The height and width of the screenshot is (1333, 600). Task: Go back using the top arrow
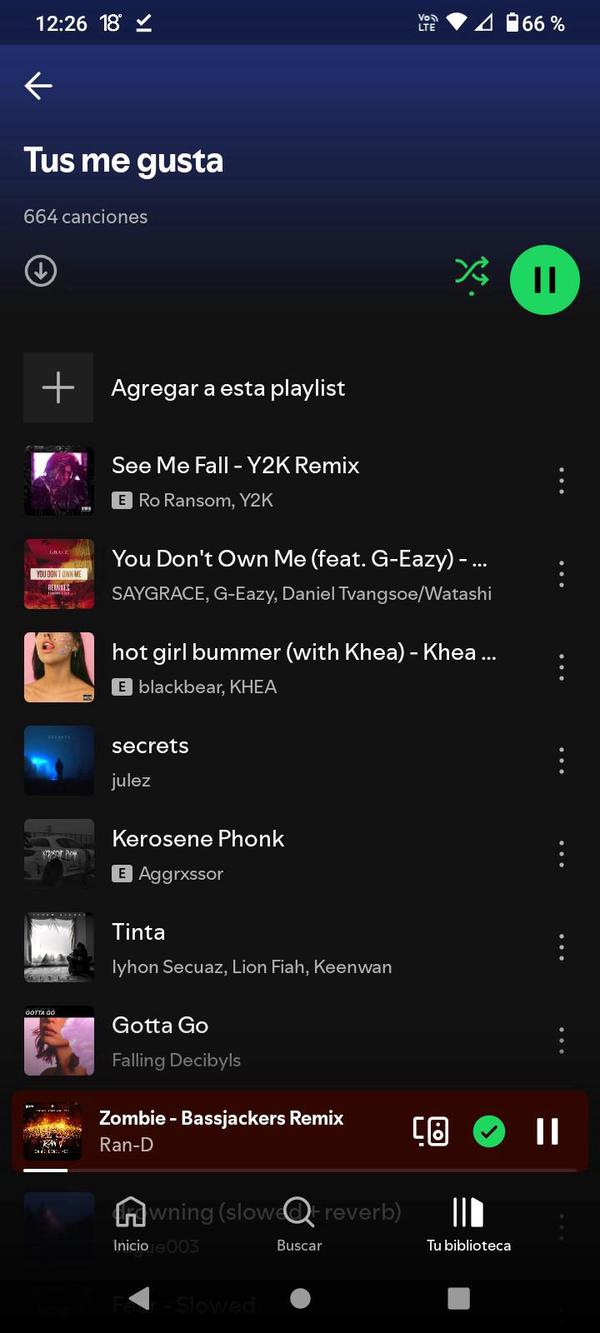pyautogui.click(x=38, y=86)
